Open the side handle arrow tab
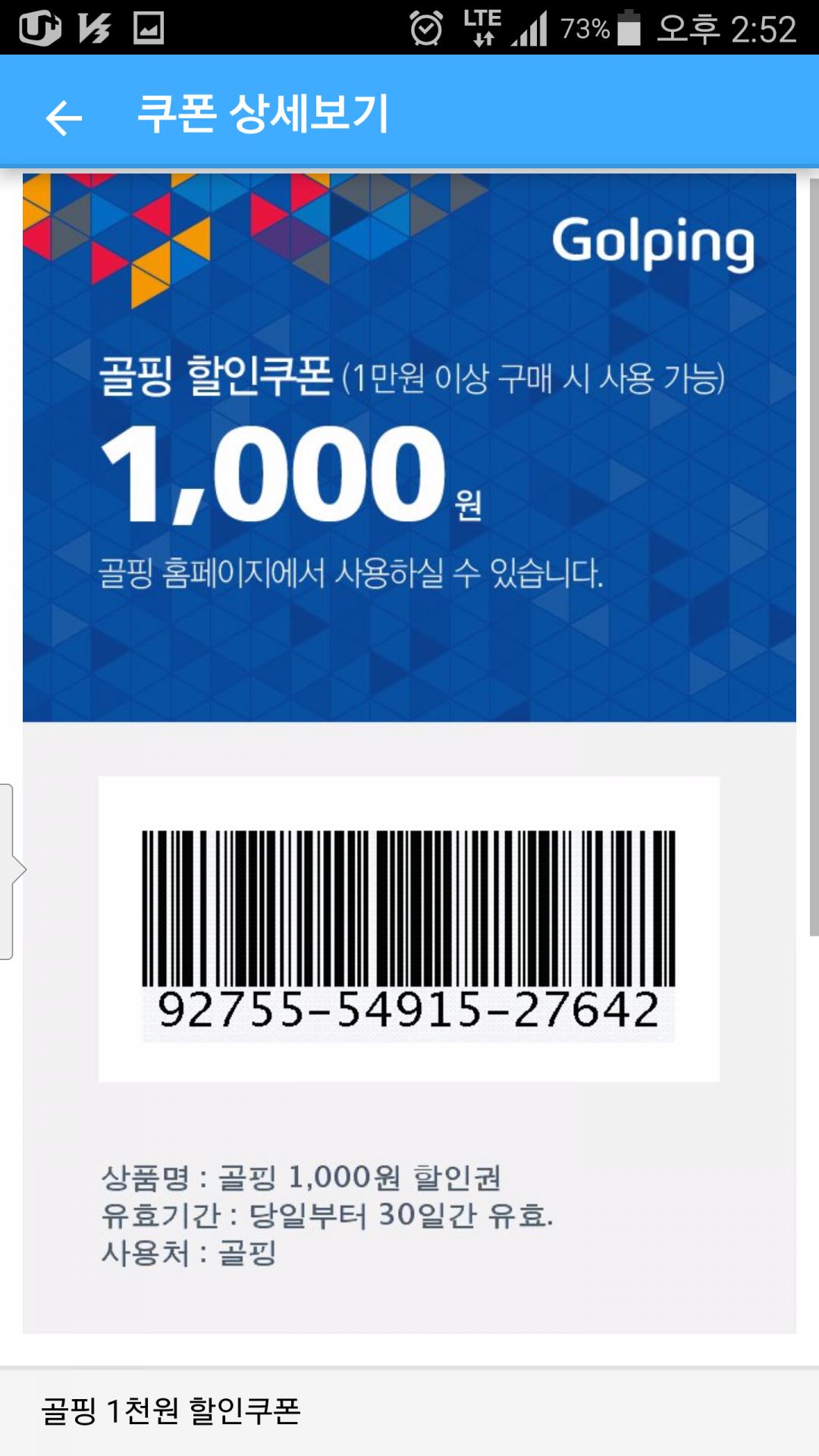 tap(11, 871)
